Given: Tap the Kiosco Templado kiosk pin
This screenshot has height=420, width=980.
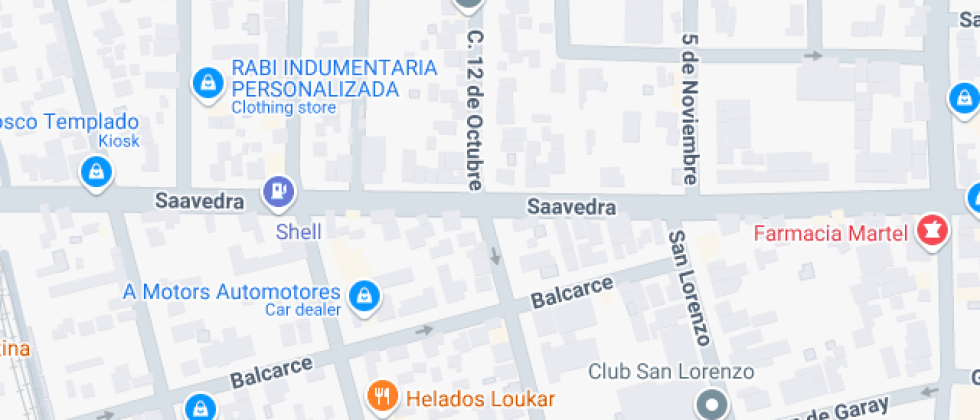Looking at the screenshot, I should point(97,172).
